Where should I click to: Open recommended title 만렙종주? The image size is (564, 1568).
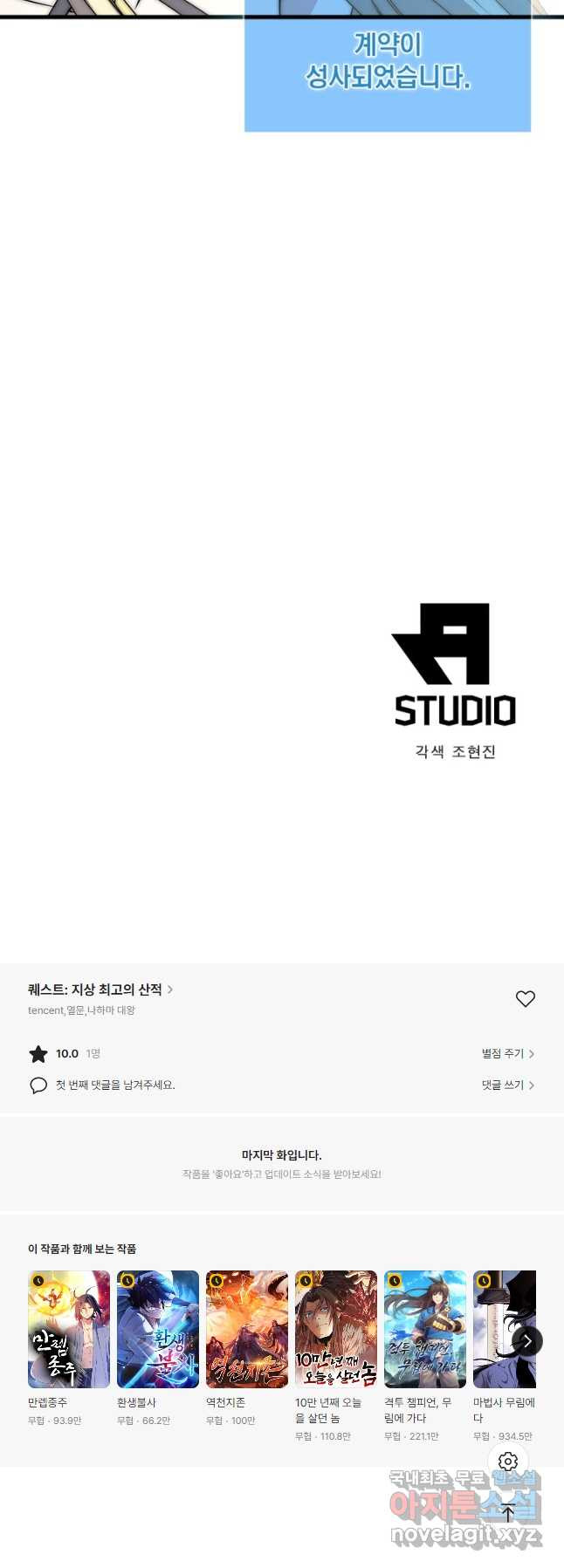tap(69, 1329)
